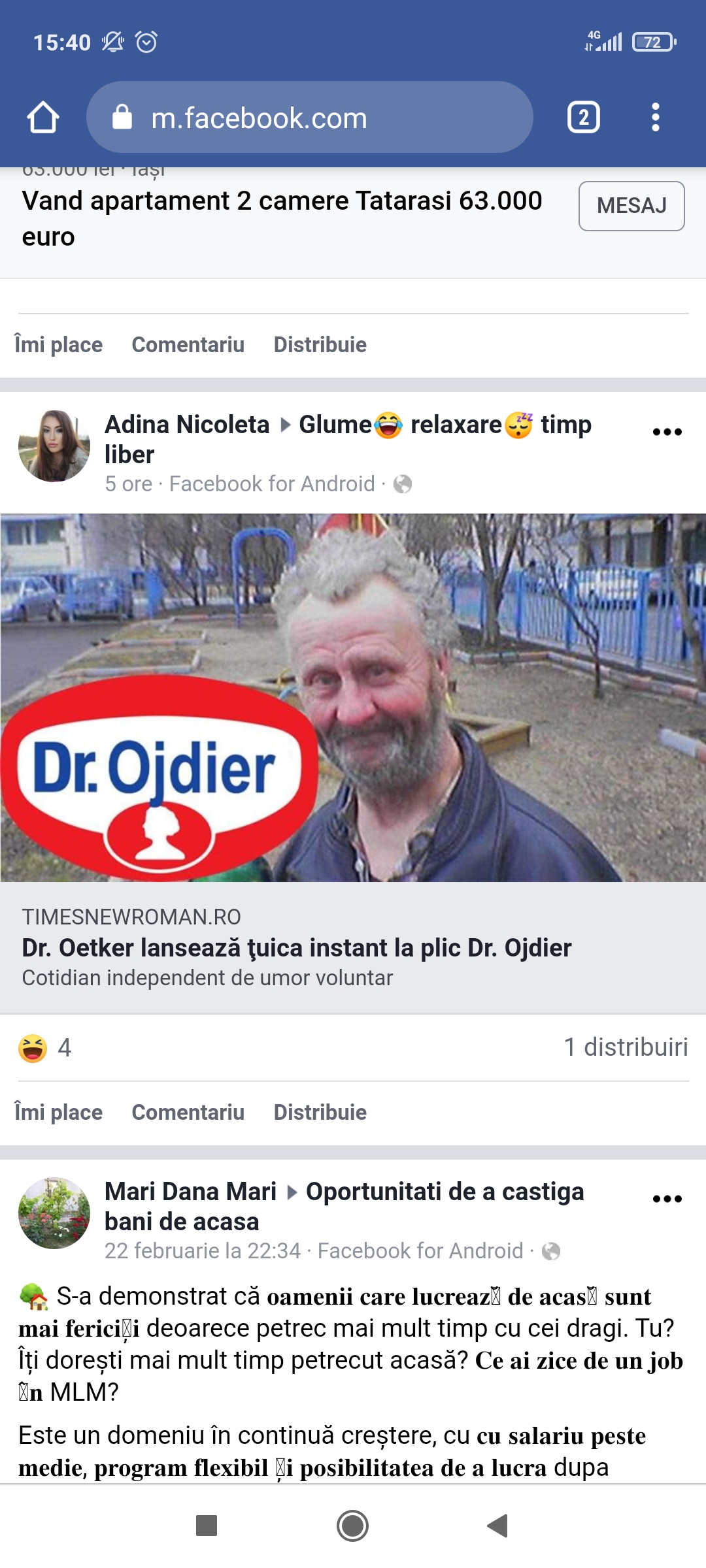This screenshot has height=1568, width=706.
Task: Open post options for Adina Nicoleta's post
Action: tap(667, 432)
